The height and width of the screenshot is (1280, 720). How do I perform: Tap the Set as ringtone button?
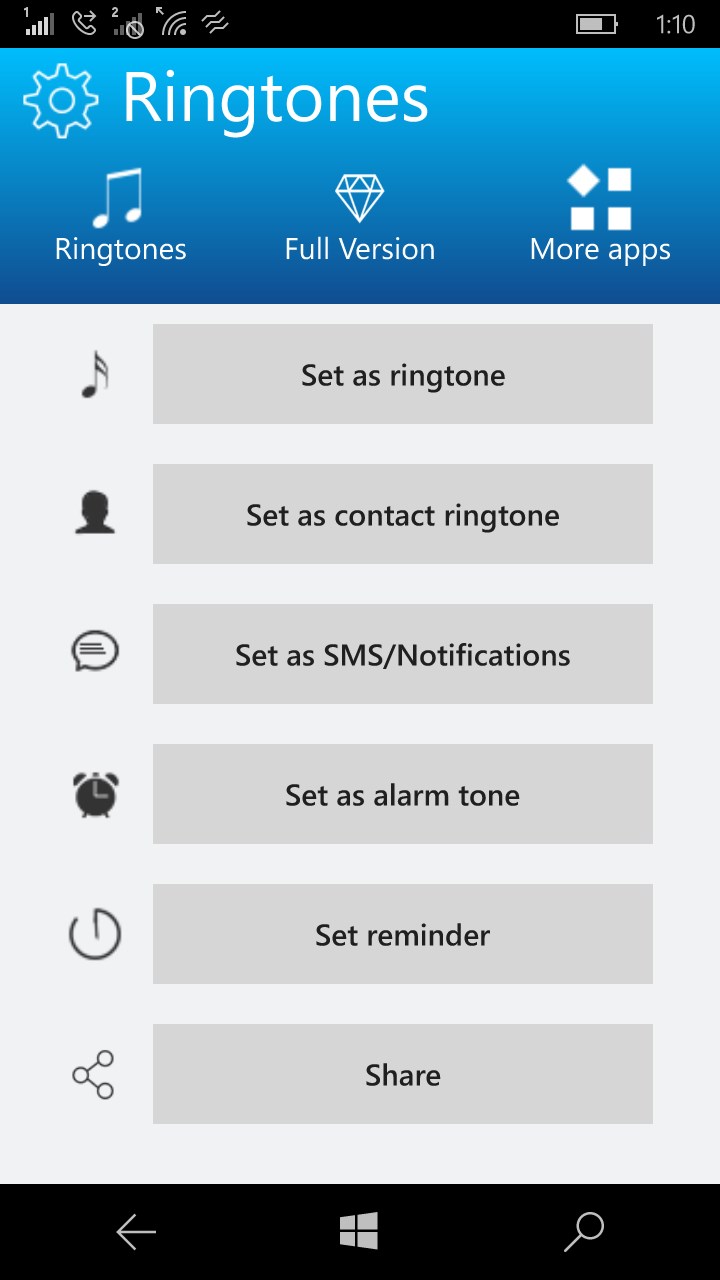[x=402, y=374]
